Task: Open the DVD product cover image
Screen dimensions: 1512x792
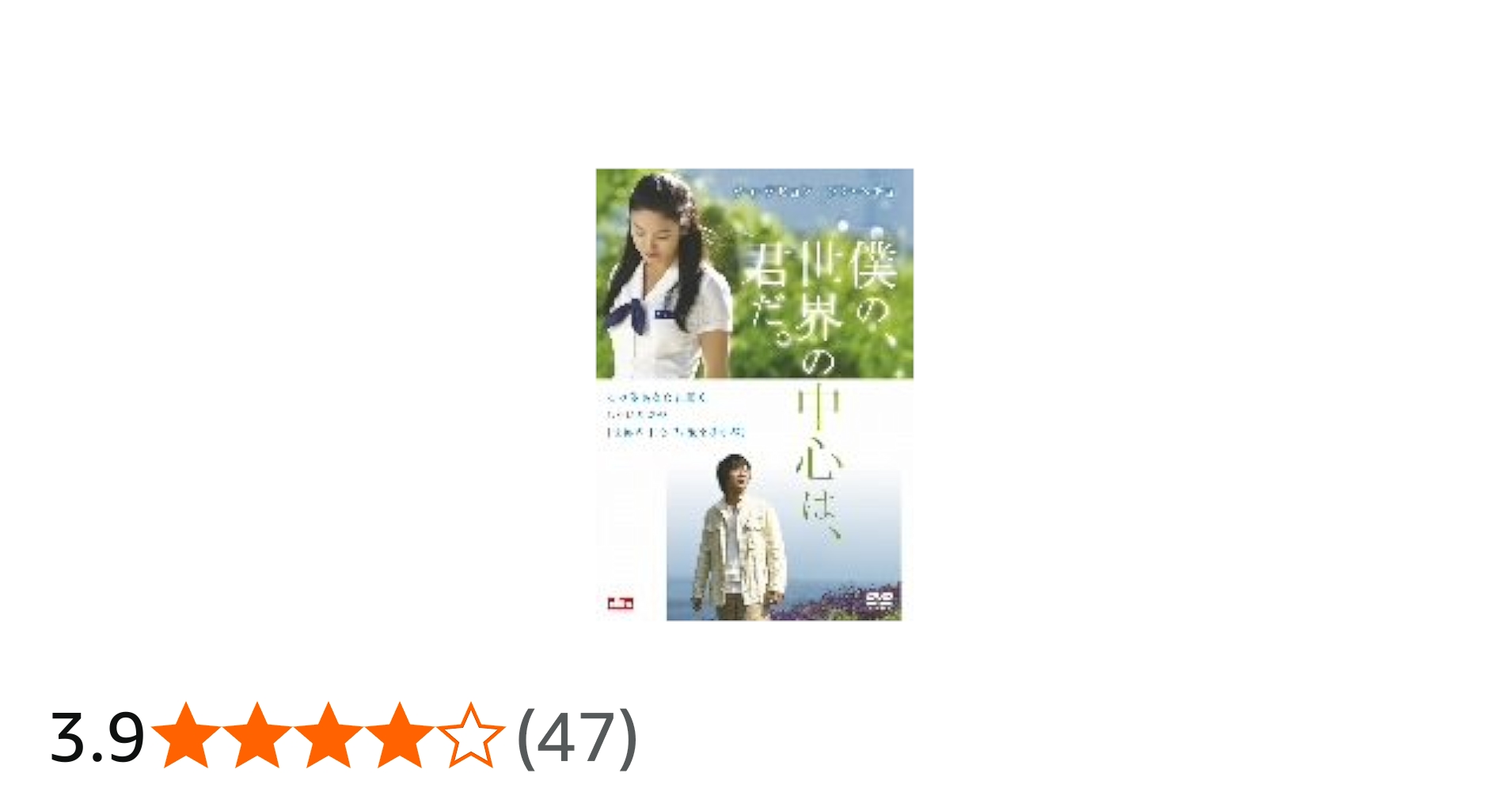Action: (x=754, y=394)
